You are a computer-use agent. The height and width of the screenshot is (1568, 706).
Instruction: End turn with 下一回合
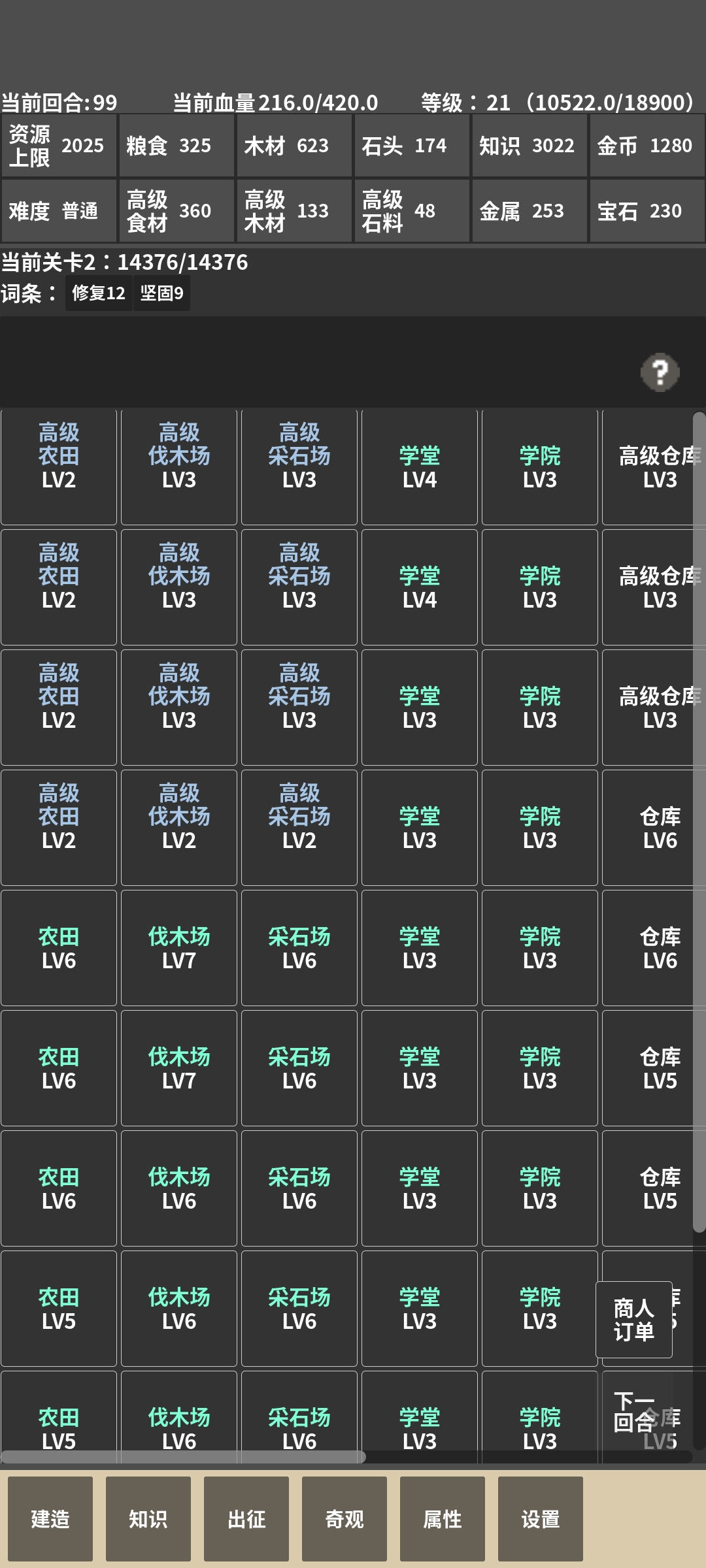(633, 1411)
